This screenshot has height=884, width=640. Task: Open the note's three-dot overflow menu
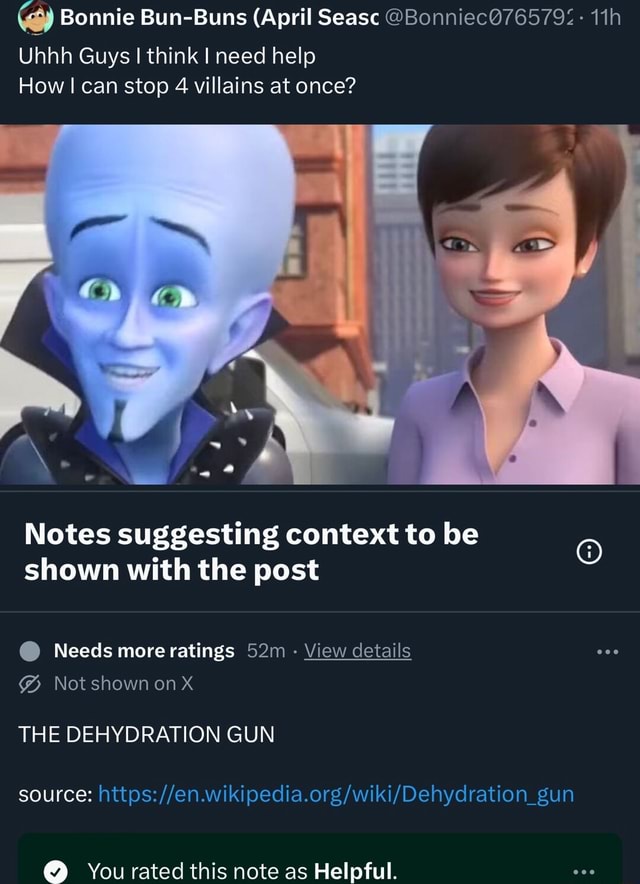point(607,652)
